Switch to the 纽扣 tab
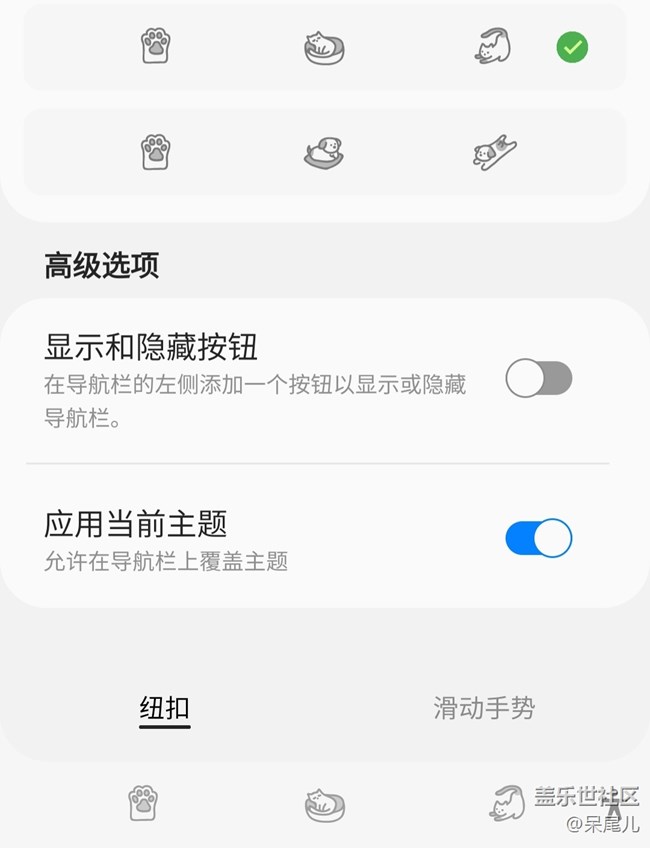Screen dimensions: 650x848 pos(165,709)
